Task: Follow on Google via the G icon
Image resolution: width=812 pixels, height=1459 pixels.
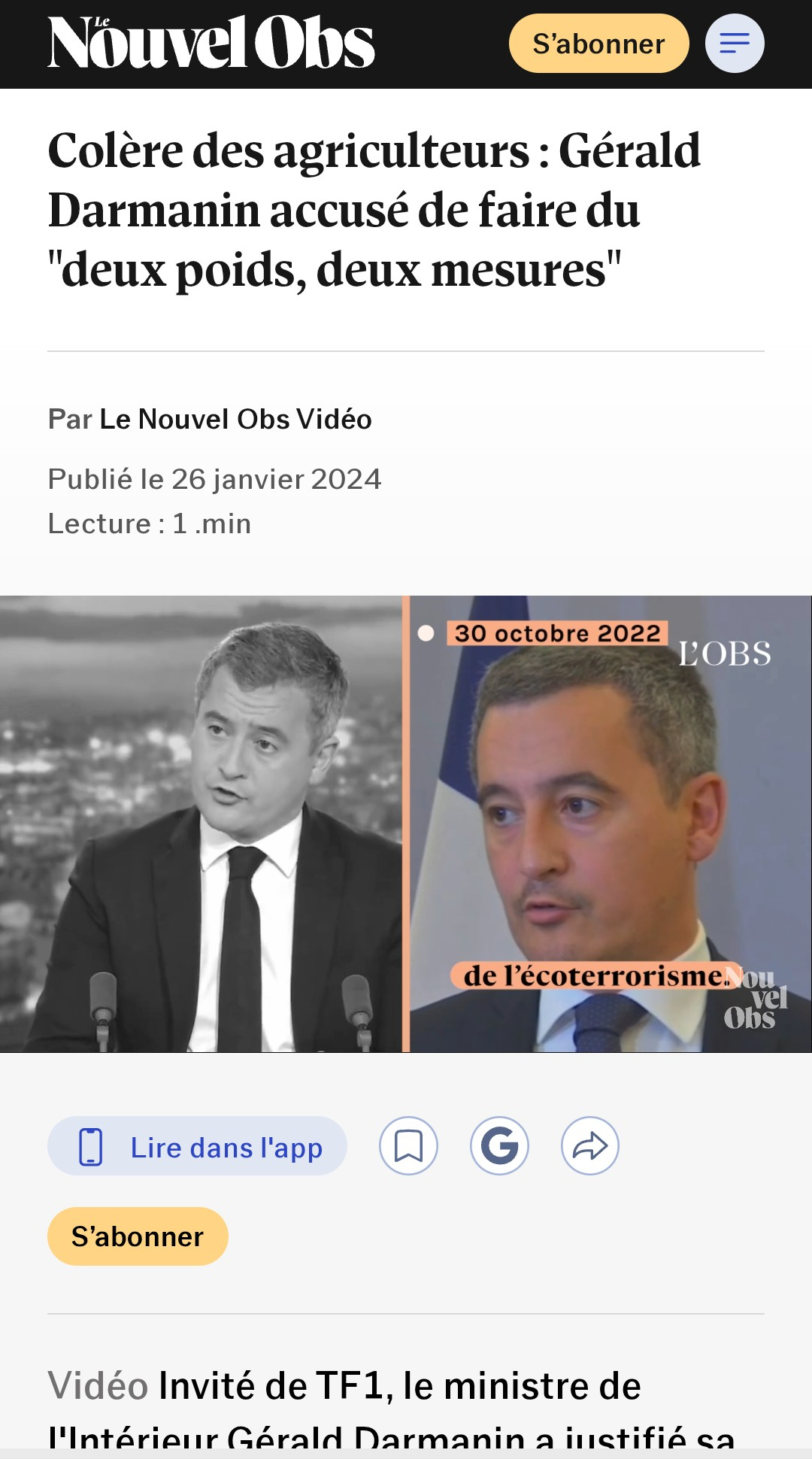Action: (499, 1146)
